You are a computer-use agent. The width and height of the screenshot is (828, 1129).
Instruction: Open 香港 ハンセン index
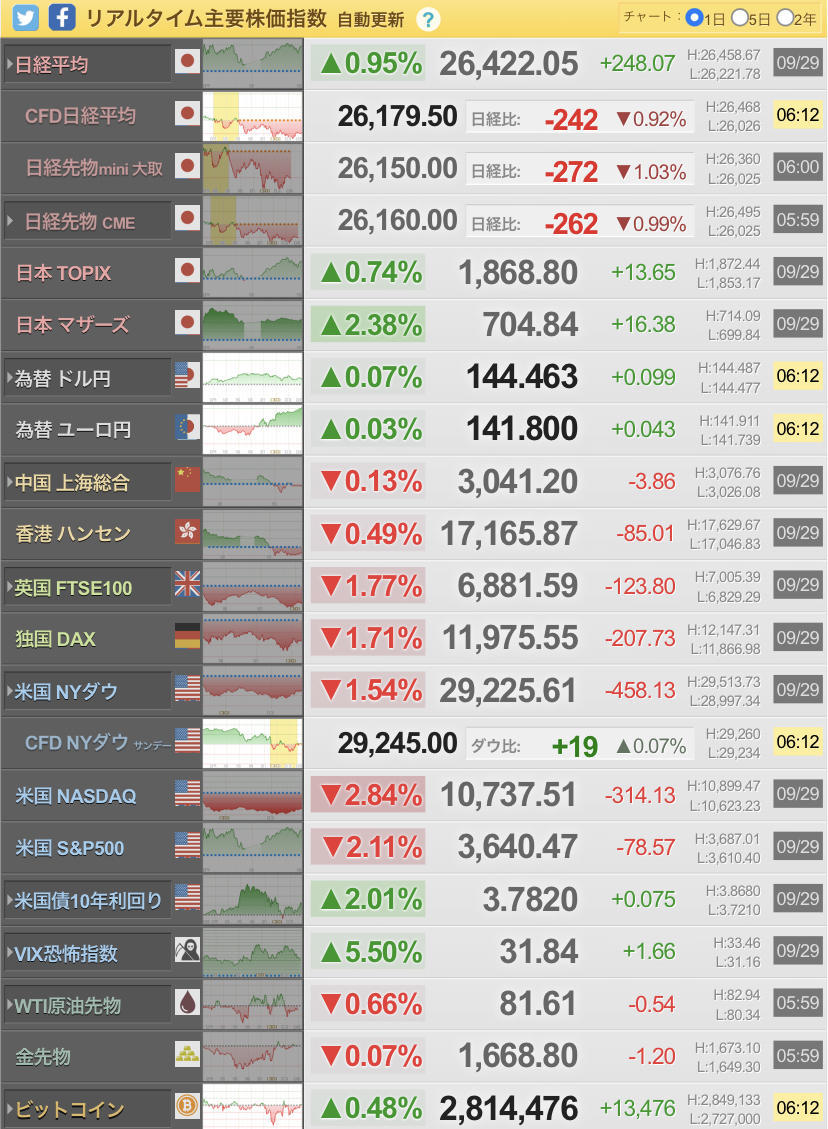75,534
